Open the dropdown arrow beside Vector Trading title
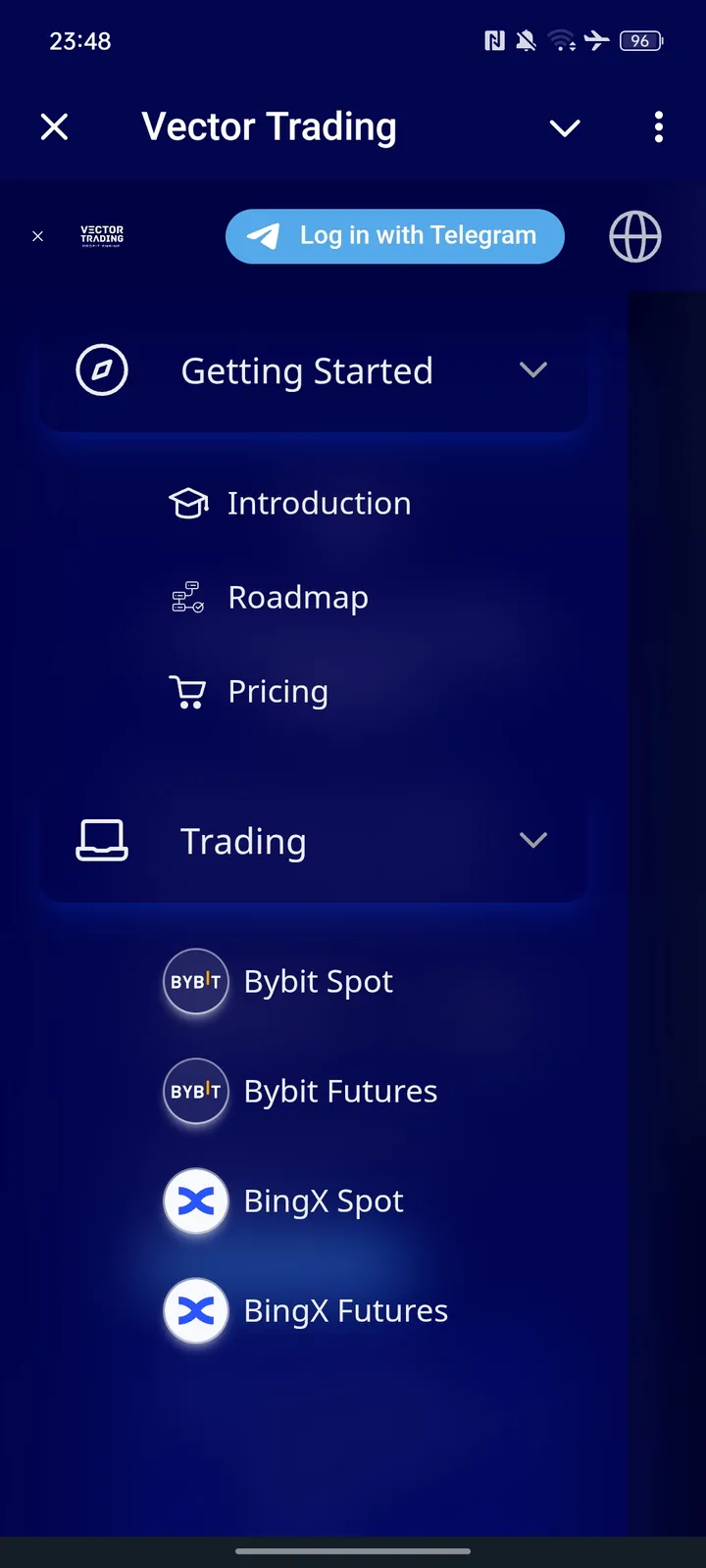Image resolution: width=706 pixels, height=1568 pixels. (x=565, y=127)
